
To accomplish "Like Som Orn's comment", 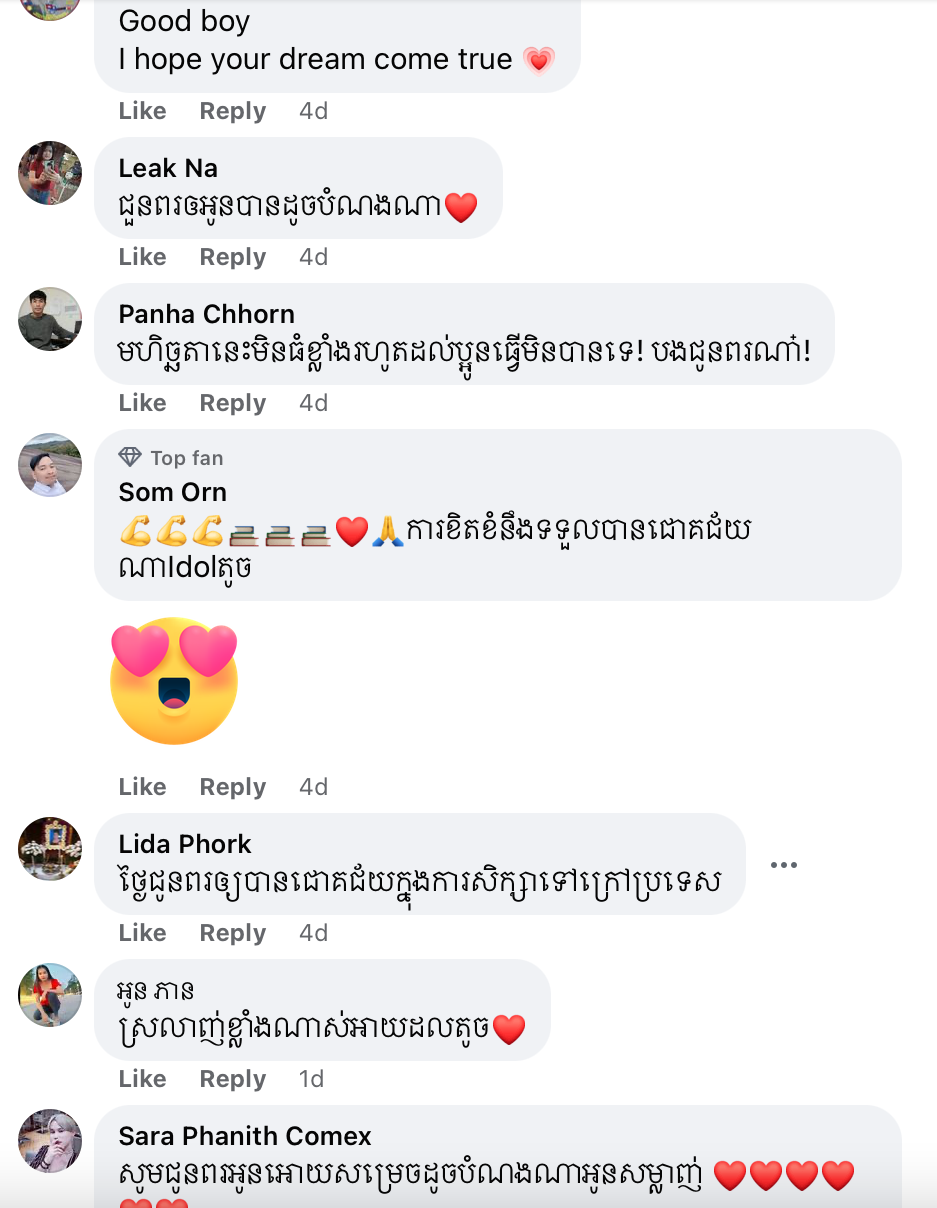I will tap(142, 787).
